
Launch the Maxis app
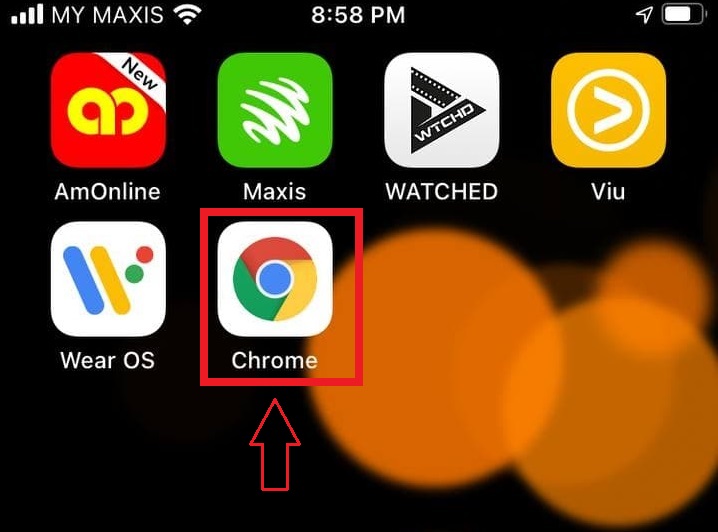(274, 110)
